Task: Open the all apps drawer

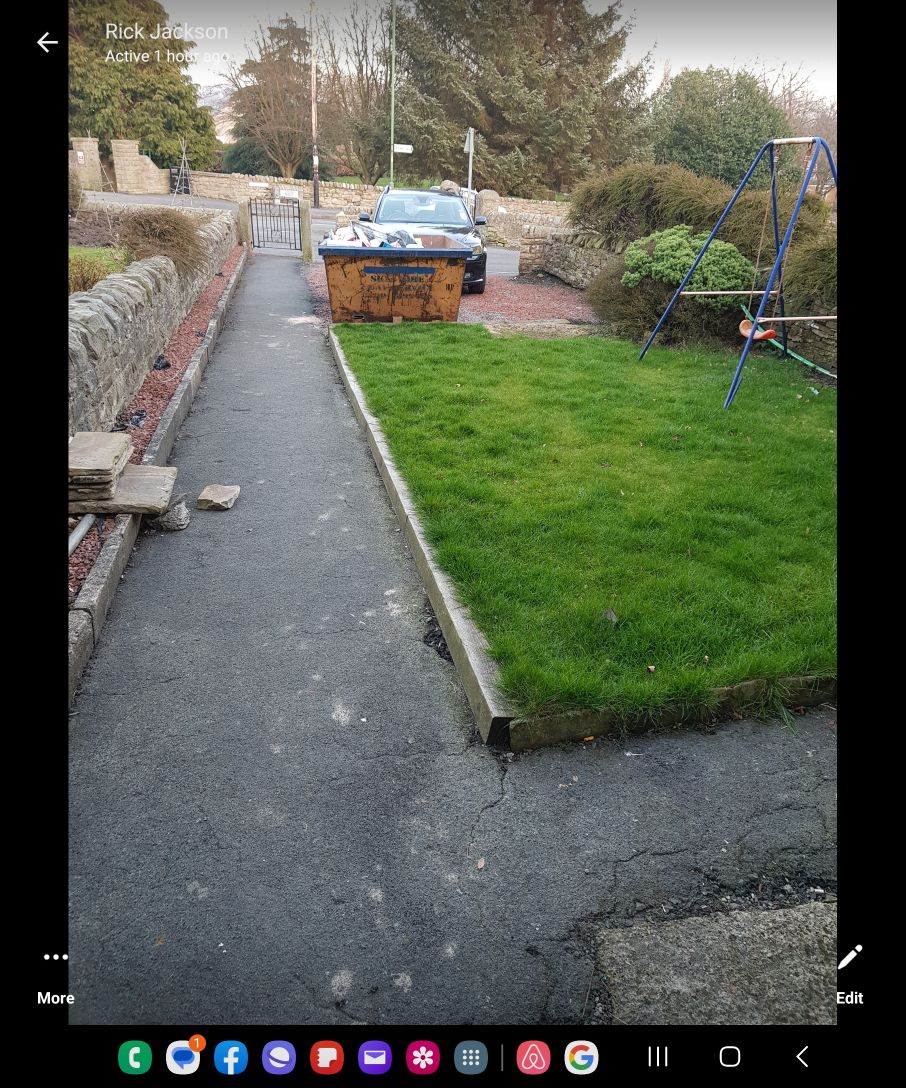Action: click(471, 1057)
